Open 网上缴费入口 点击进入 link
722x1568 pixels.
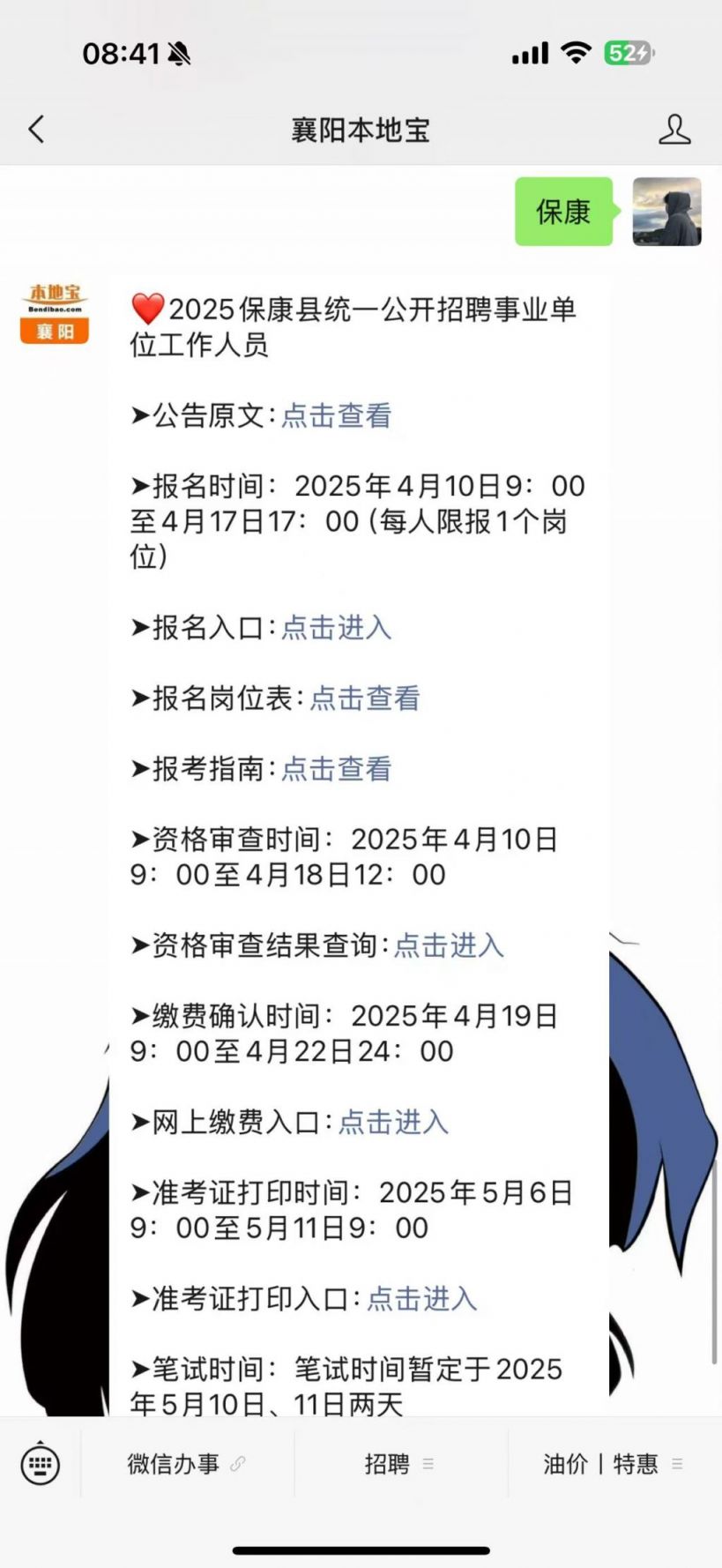click(x=392, y=1122)
